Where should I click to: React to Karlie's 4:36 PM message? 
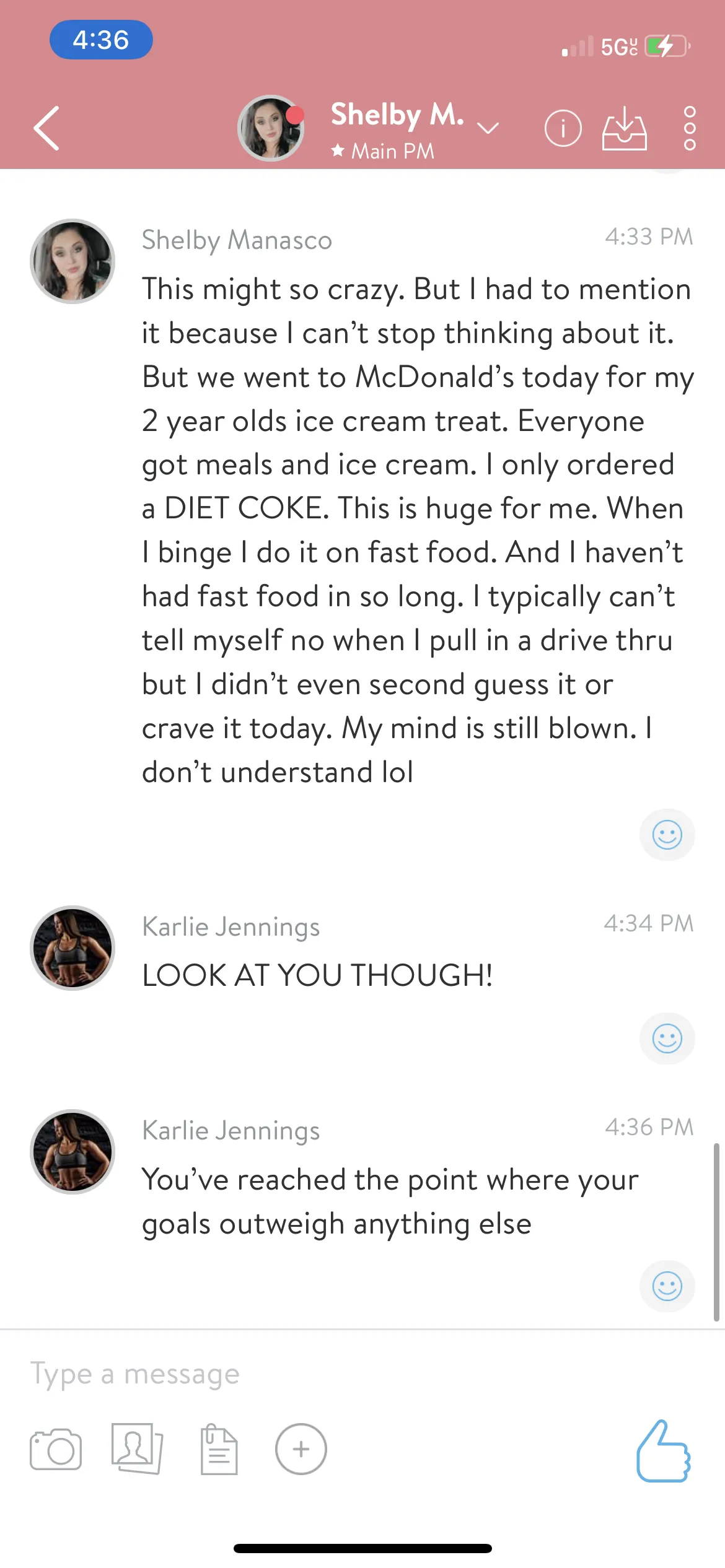click(x=667, y=1286)
